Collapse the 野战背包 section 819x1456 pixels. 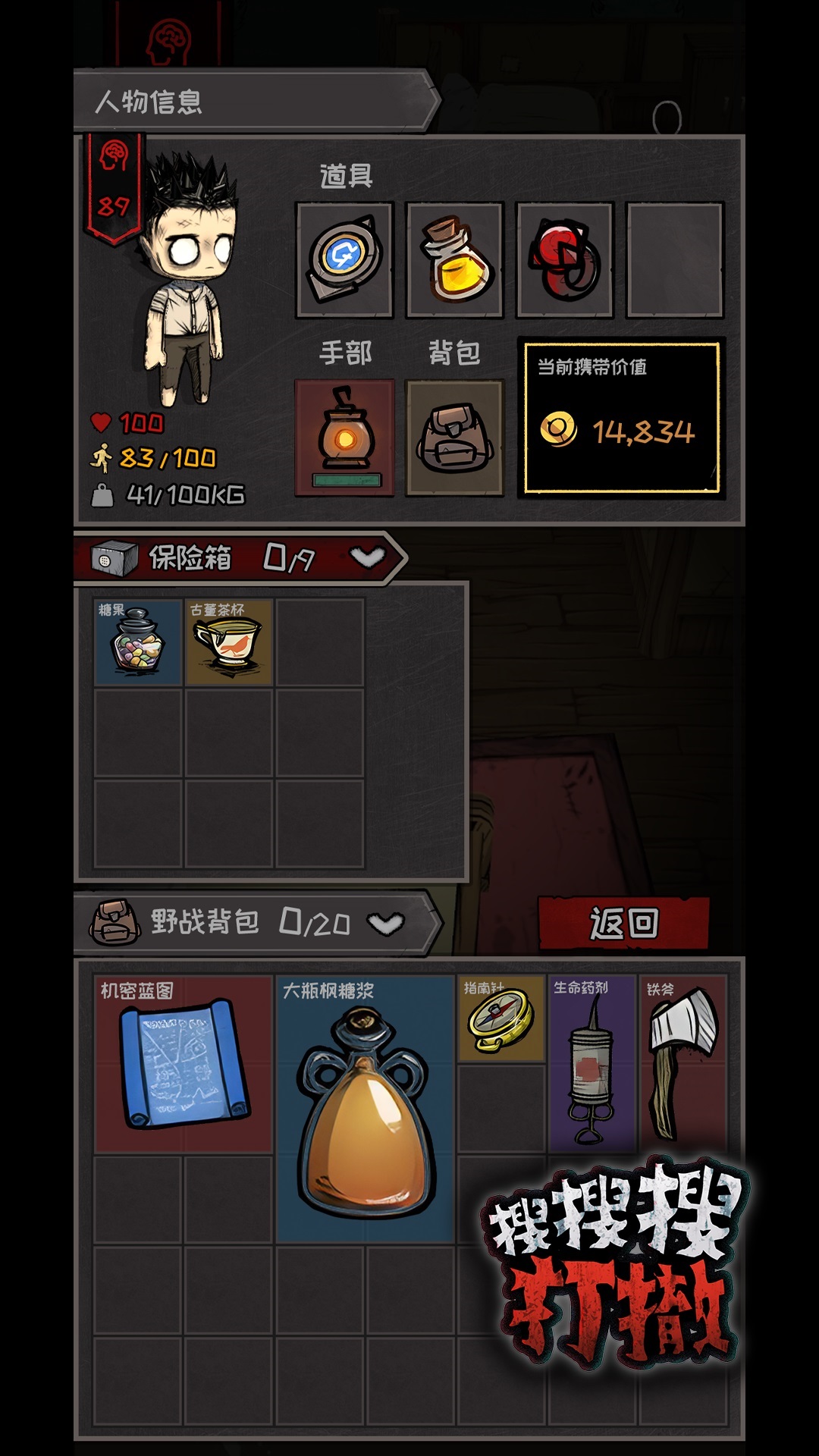tap(386, 923)
